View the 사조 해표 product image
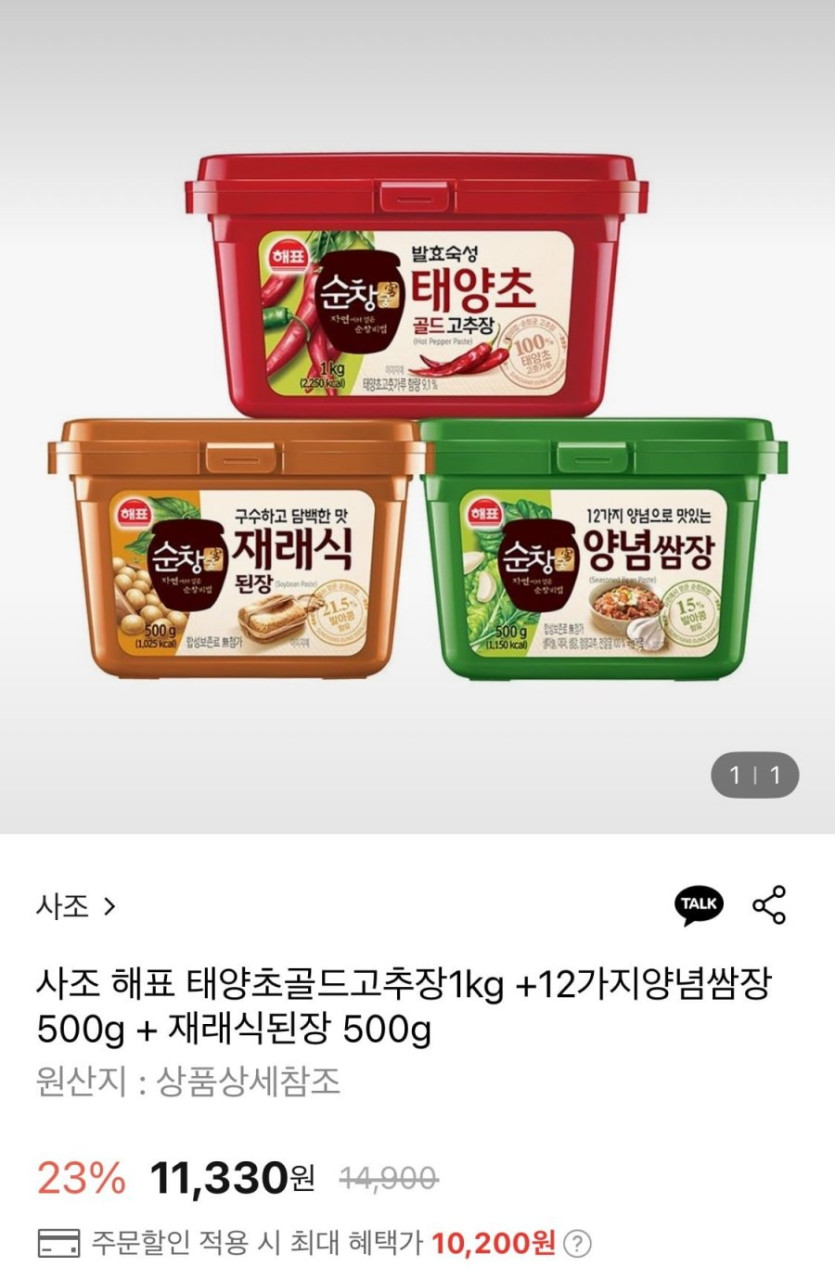This screenshot has width=835, height=1280. [x=417, y=417]
